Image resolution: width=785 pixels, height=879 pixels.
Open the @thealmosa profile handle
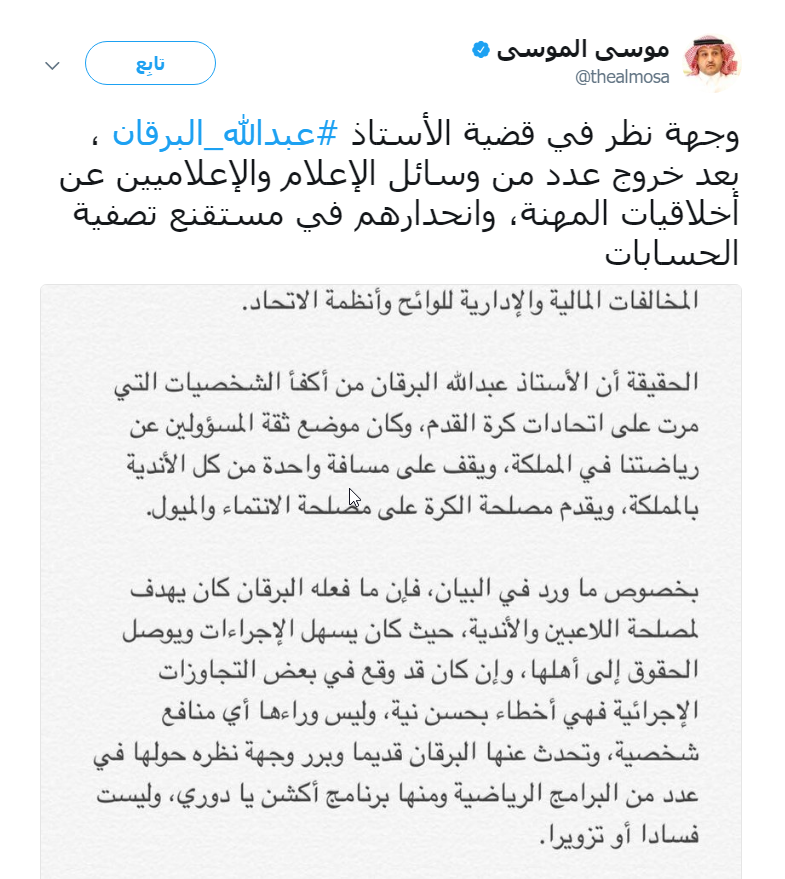coord(619,80)
